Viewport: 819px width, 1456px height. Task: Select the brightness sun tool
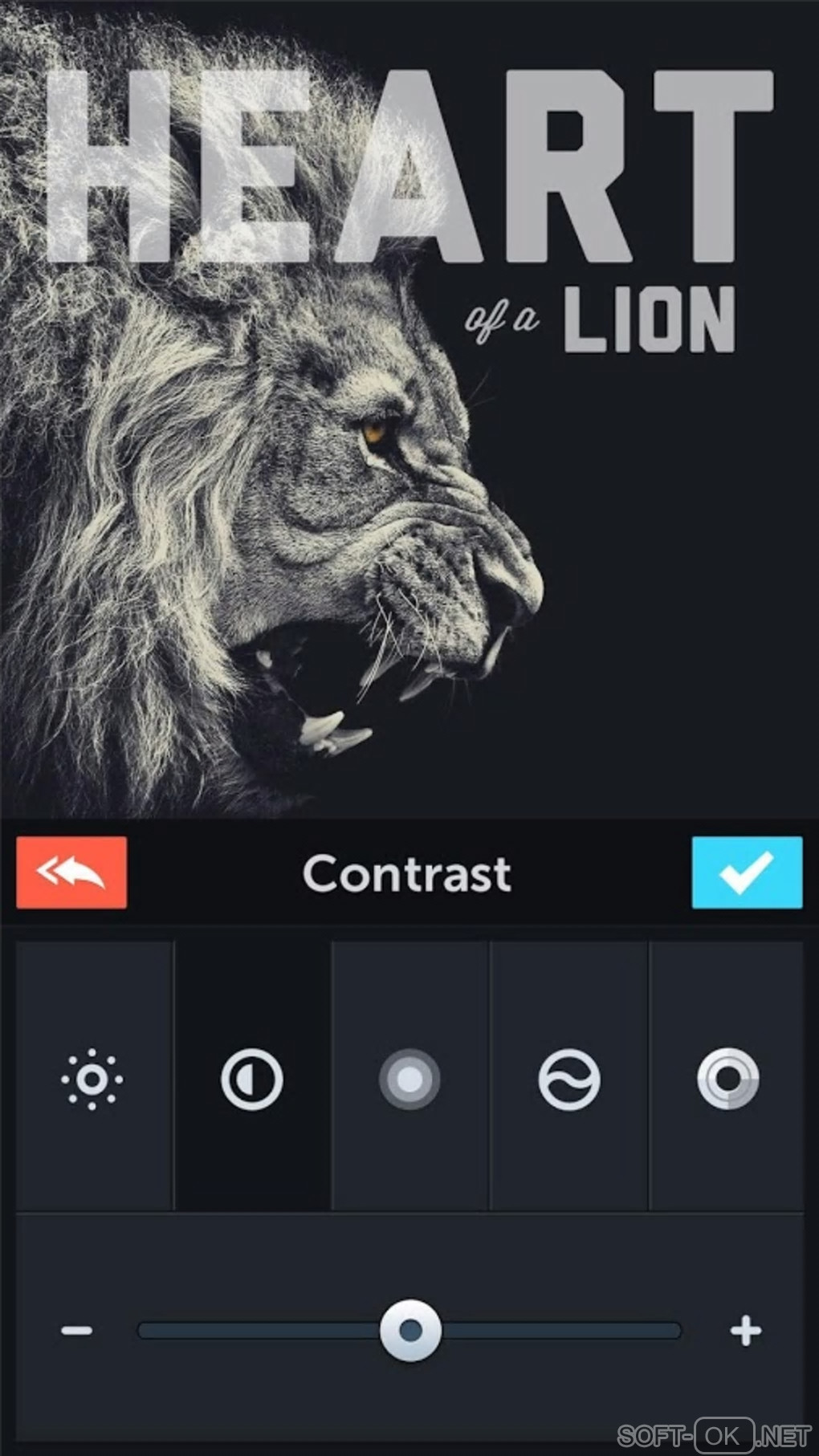(x=92, y=1079)
